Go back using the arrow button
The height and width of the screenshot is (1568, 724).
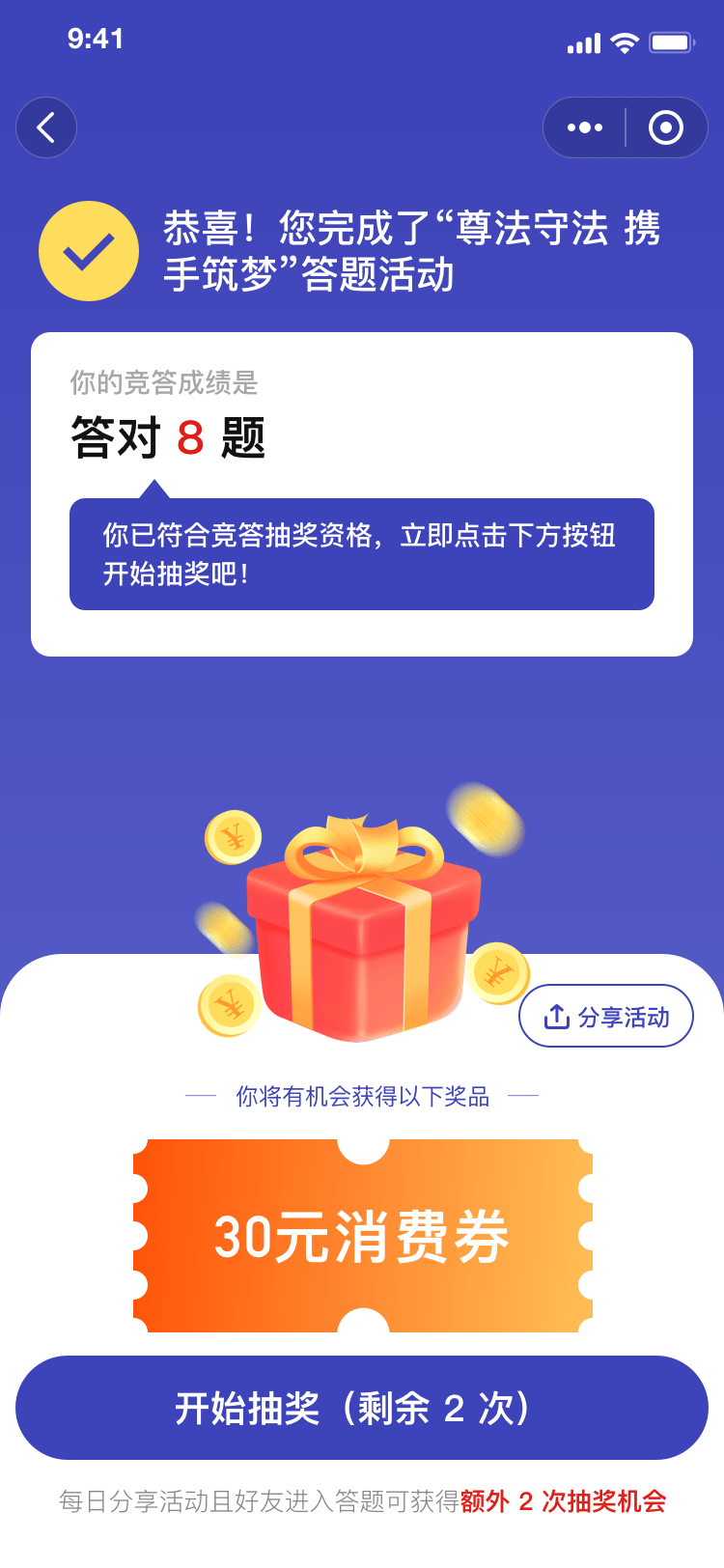(46, 127)
